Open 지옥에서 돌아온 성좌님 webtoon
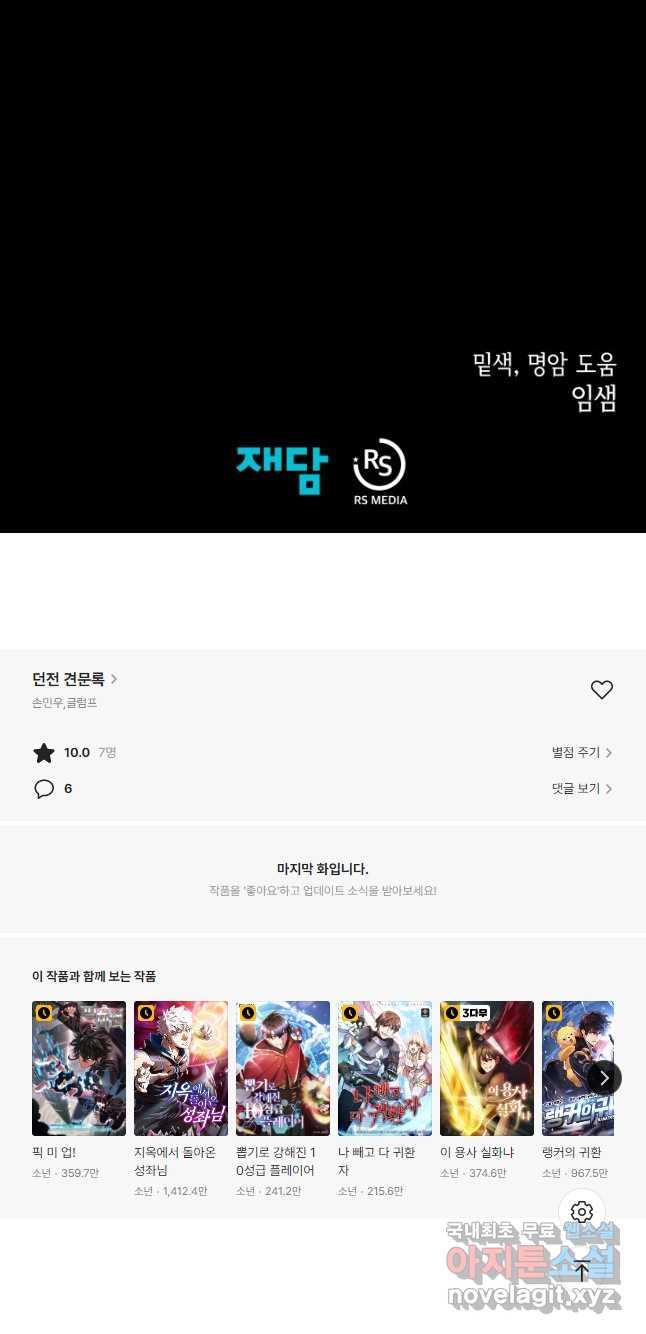The image size is (646, 1334). click(x=181, y=1068)
